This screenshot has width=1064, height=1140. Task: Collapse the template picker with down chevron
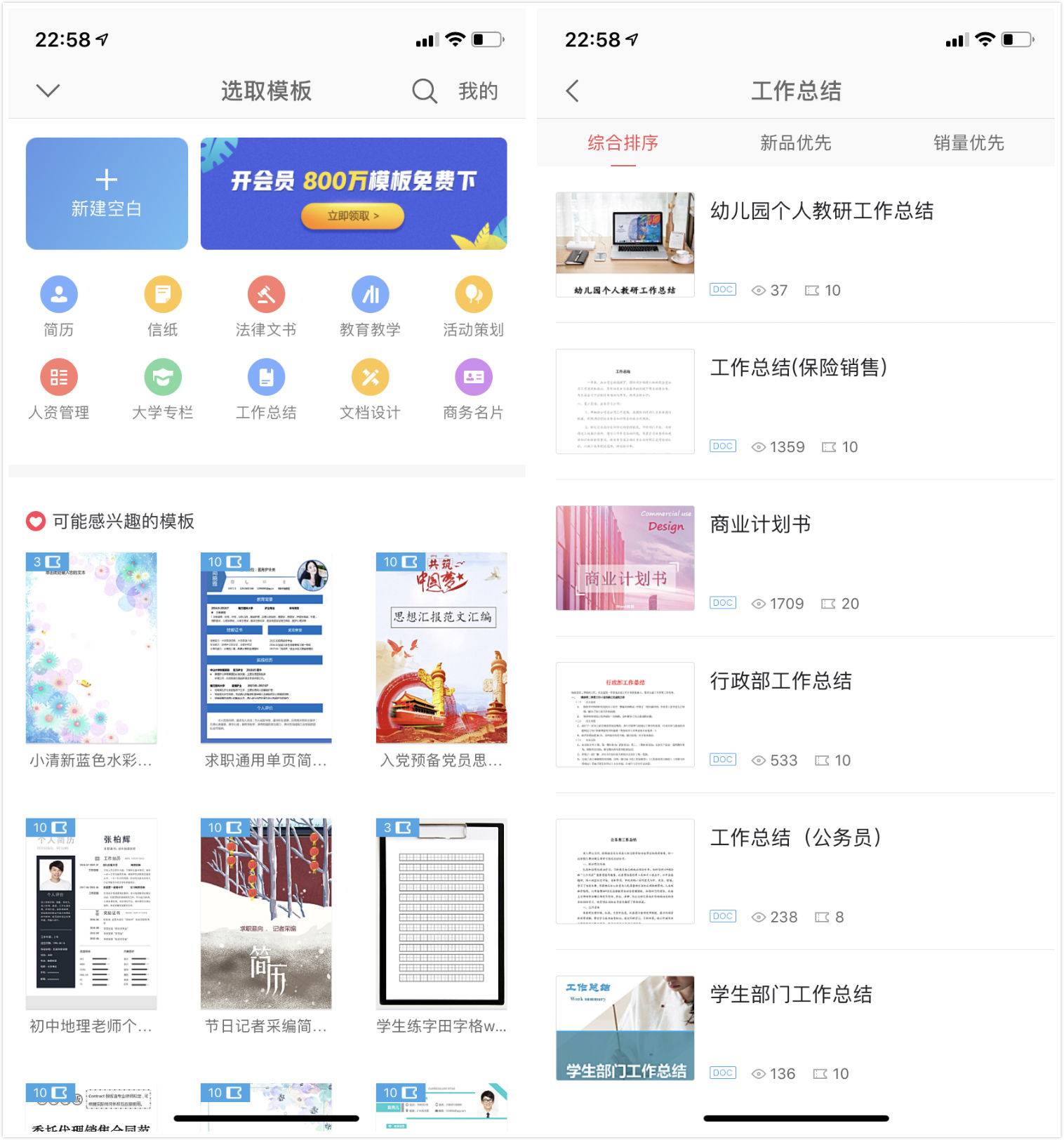[x=48, y=91]
